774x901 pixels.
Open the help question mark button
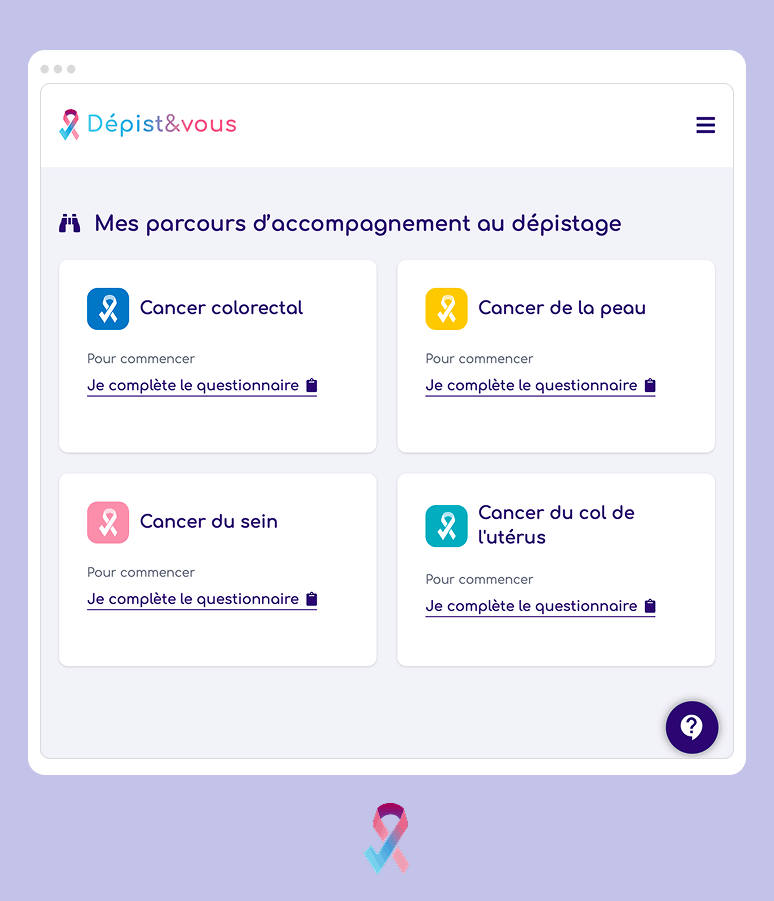point(691,727)
